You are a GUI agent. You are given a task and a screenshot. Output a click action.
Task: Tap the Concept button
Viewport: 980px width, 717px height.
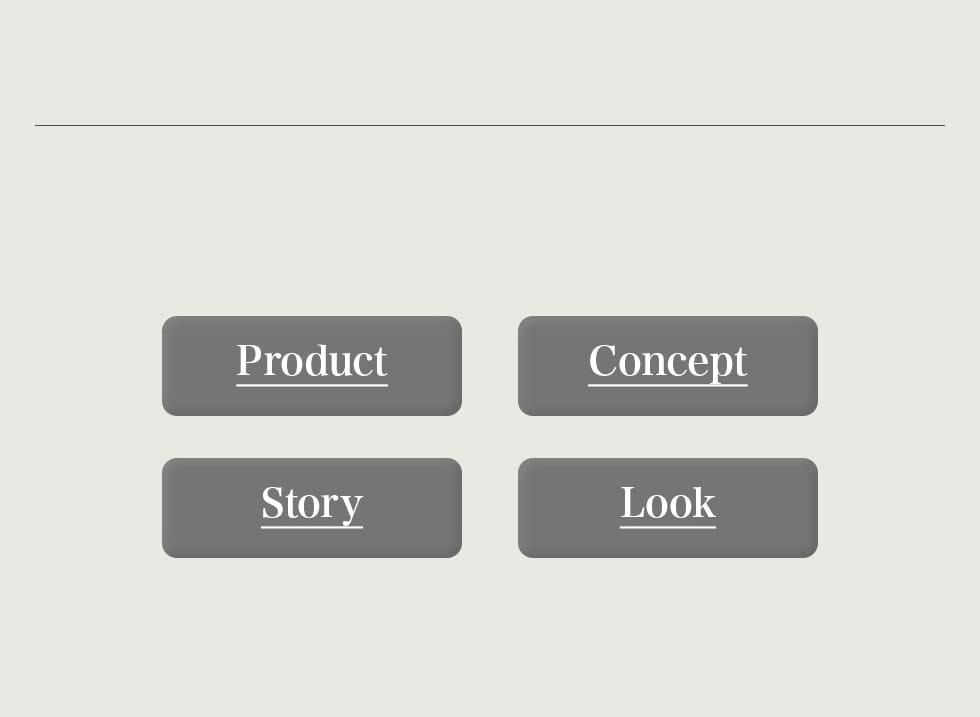(667, 365)
